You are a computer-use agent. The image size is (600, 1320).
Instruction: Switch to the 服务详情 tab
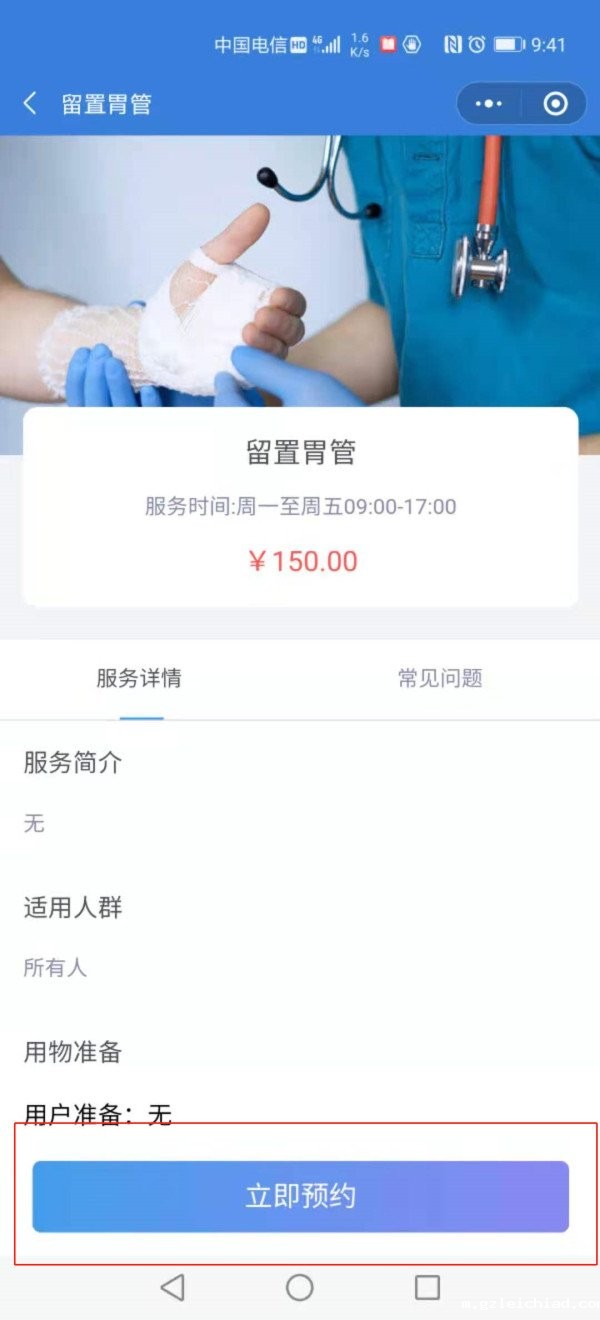coord(139,678)
